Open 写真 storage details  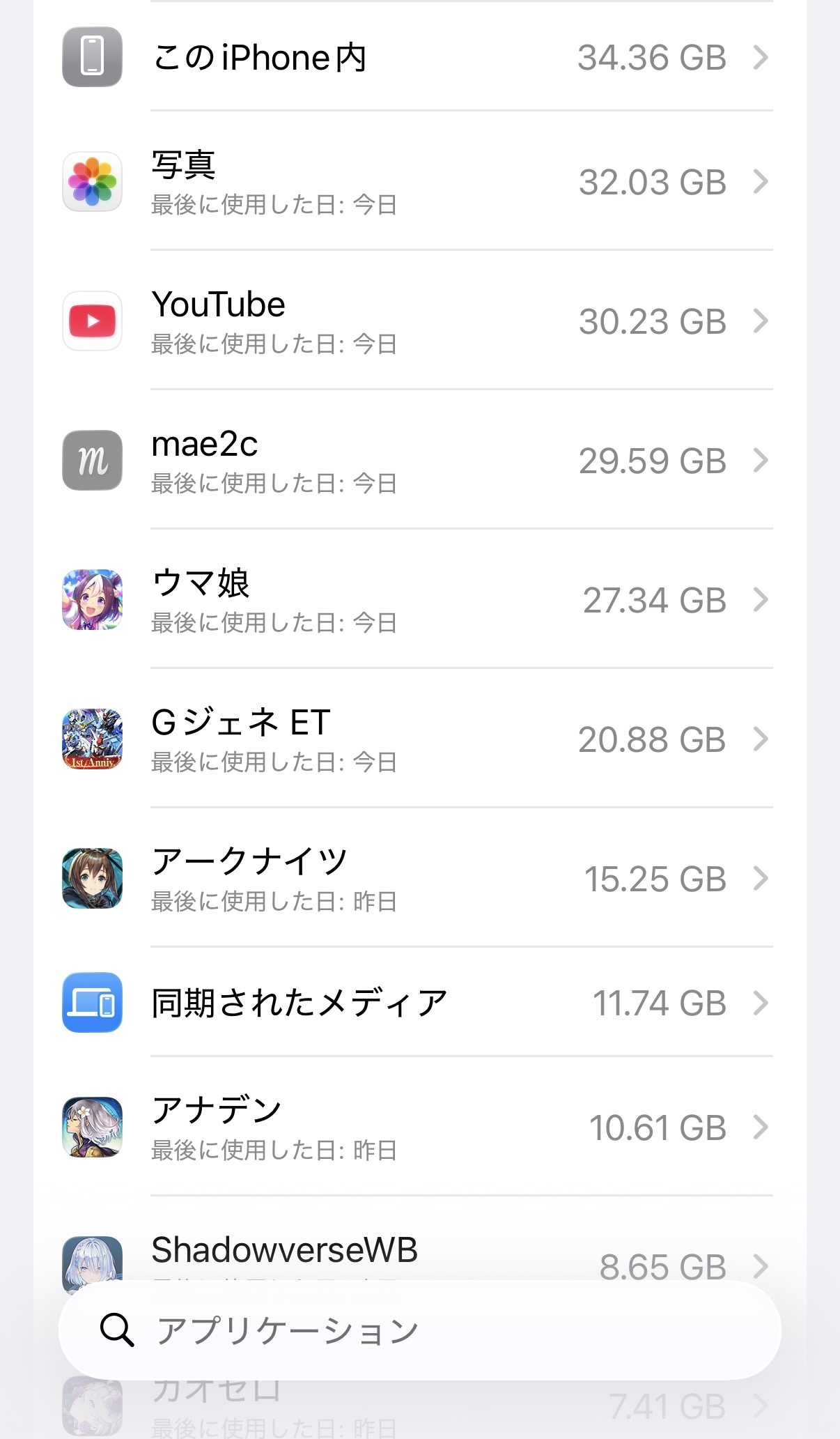click(x=418, y=183)
